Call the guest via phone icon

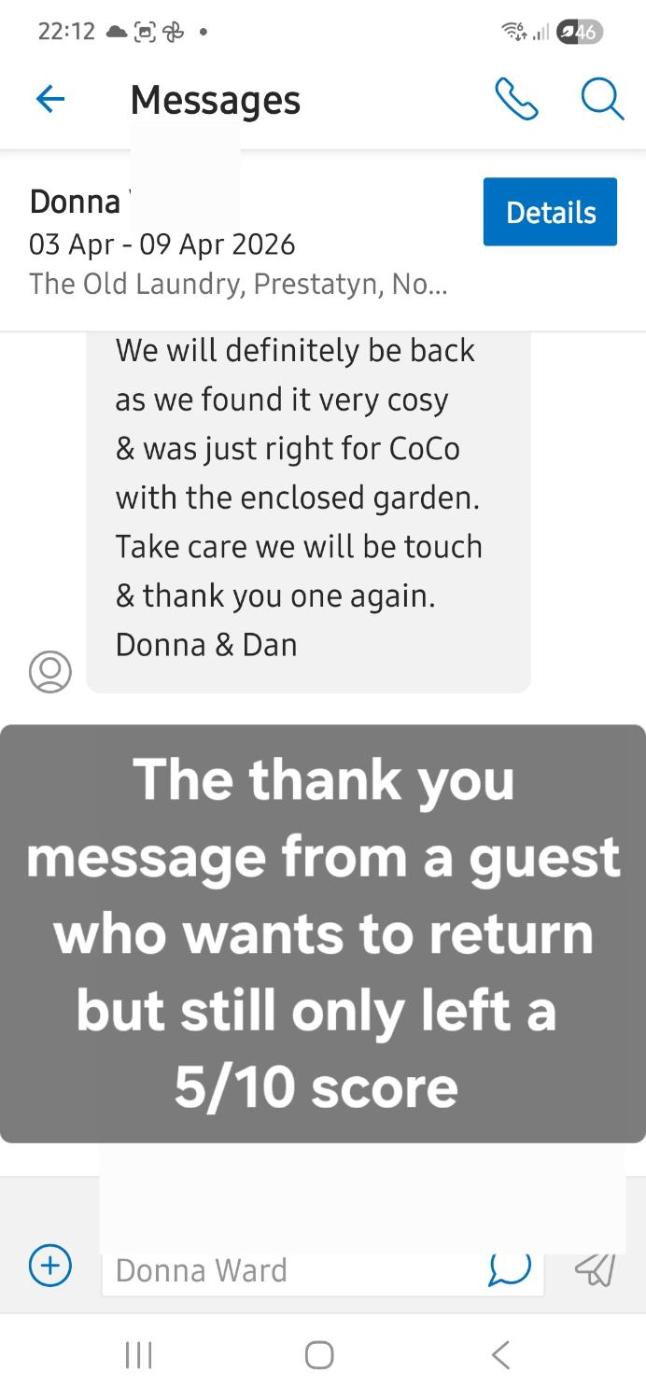pyautogui.click(x=516, y=99)
